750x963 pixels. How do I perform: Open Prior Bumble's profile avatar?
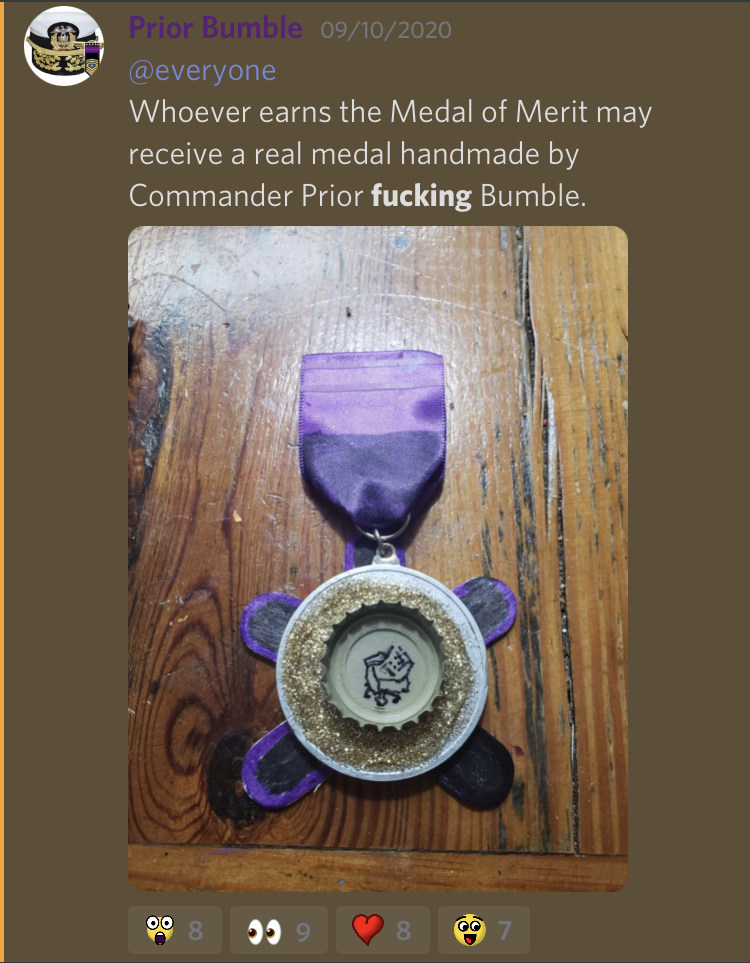click(64, 45)
